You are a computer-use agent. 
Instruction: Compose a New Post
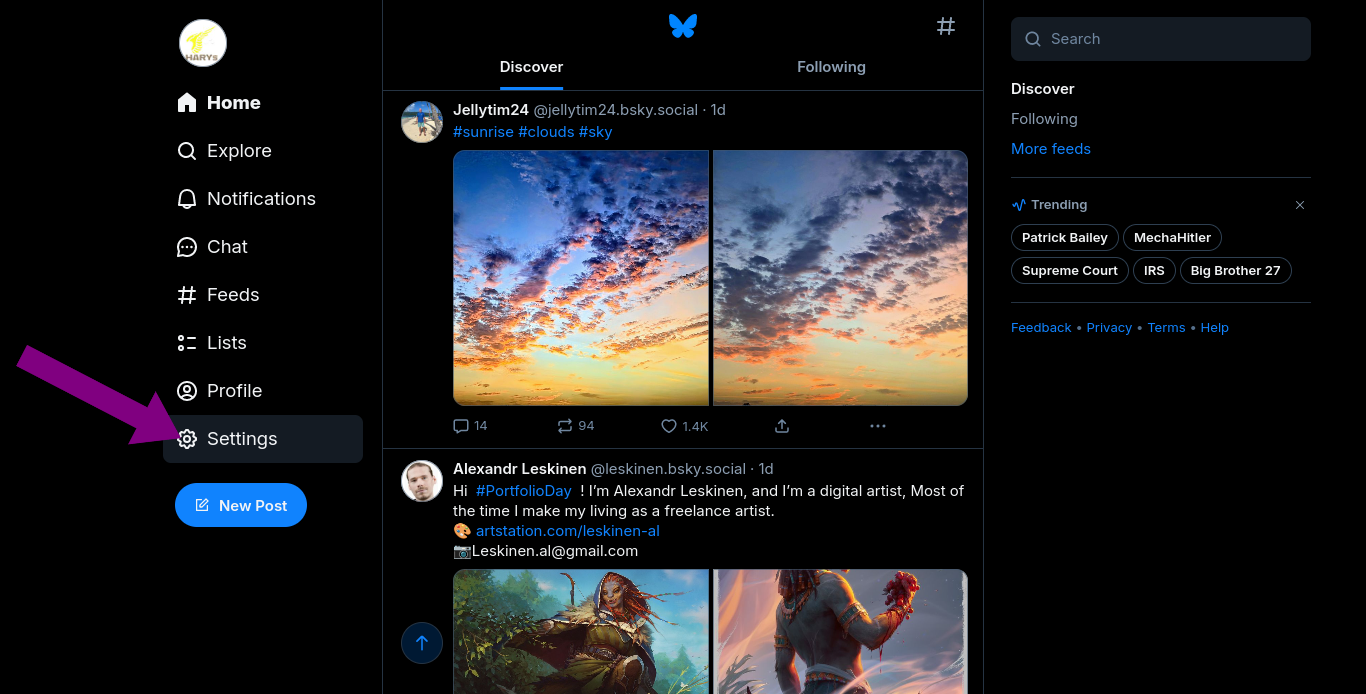pyautogui.click(x=241, y=506)
